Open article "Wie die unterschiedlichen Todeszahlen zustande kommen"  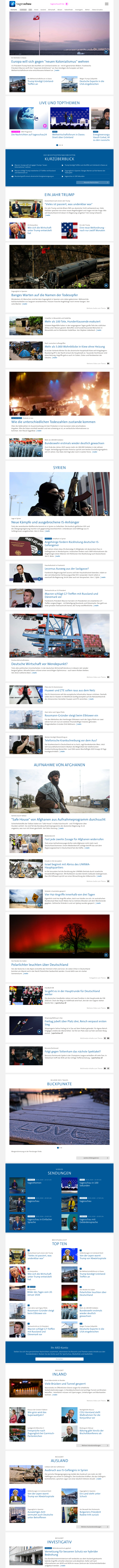tap(53, 421)
